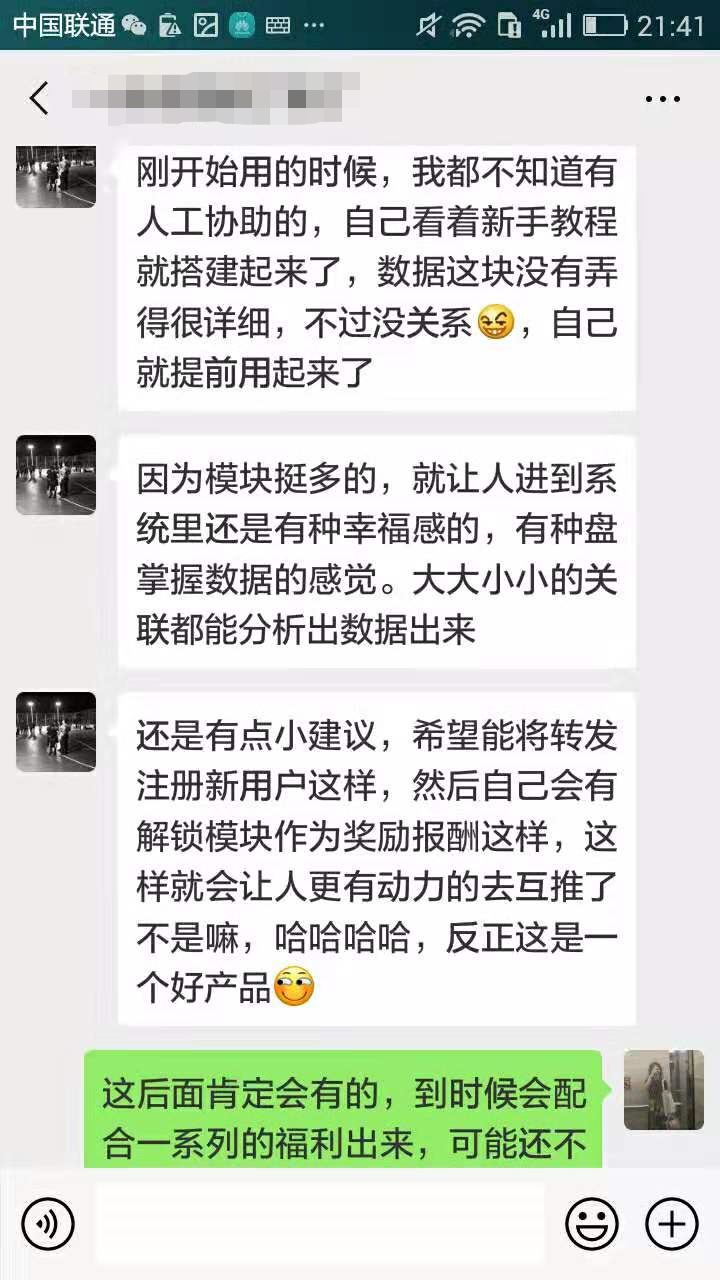Image resolution: width=720 pixels, height=1280 pixels.
Task: Go back to the chat list
Action: click(39, 99)
